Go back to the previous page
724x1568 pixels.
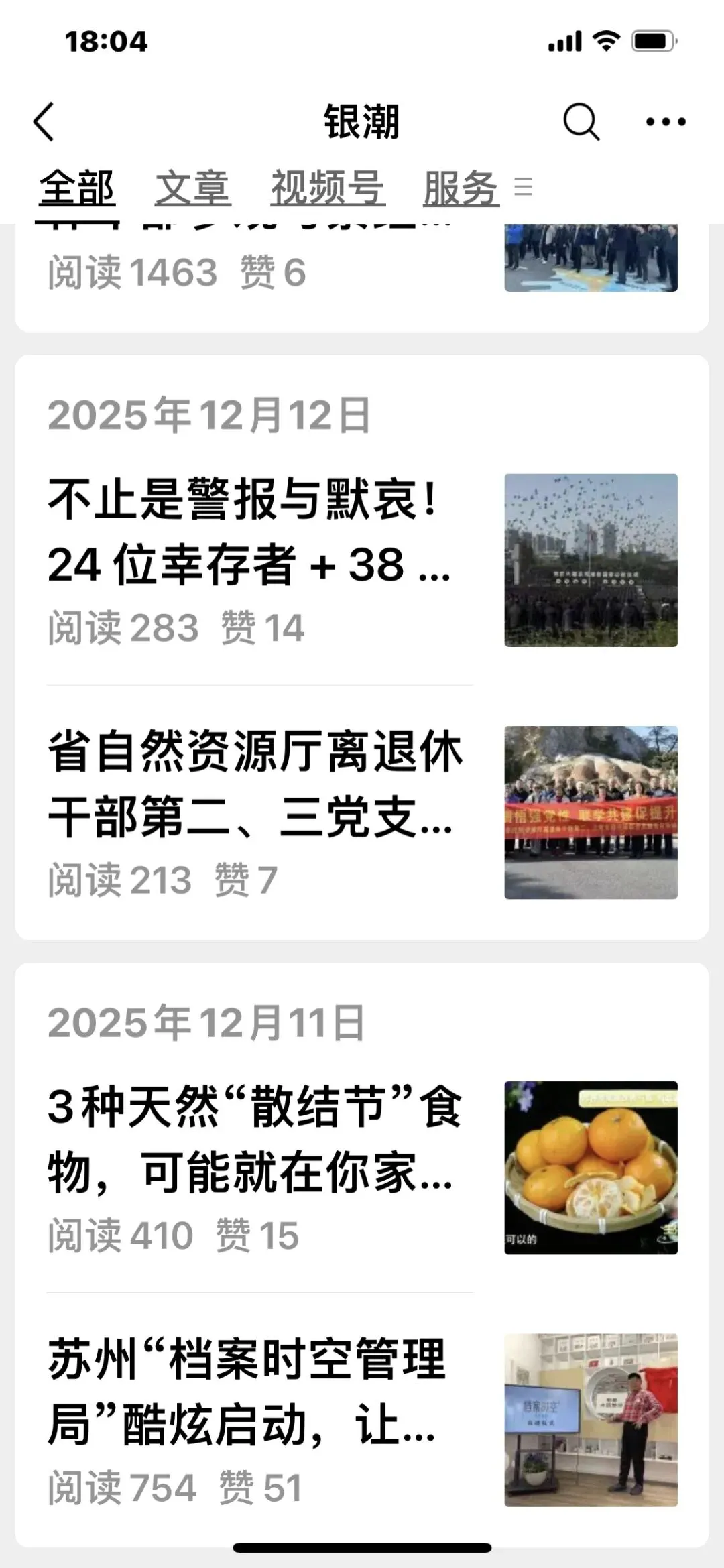point(44,122)
